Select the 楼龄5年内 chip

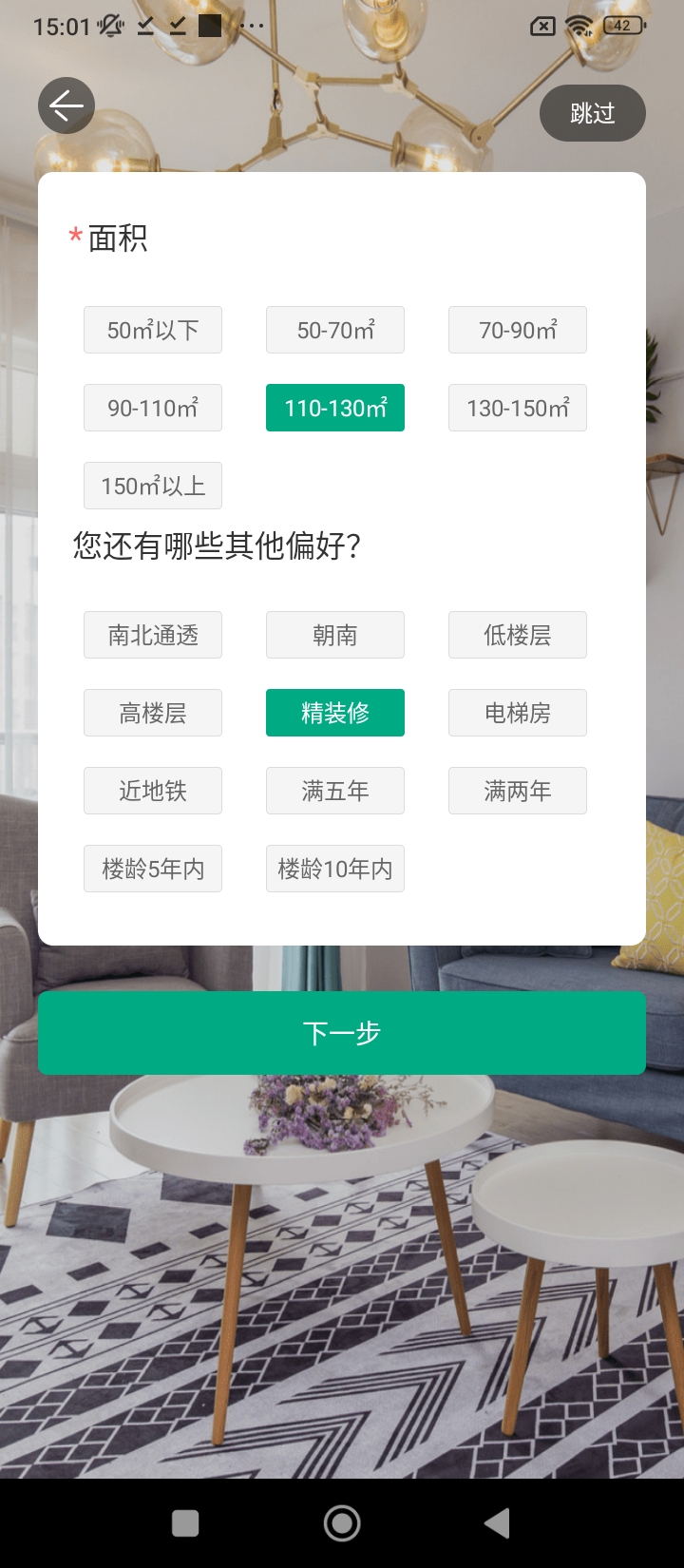click(x=153, y=869)
